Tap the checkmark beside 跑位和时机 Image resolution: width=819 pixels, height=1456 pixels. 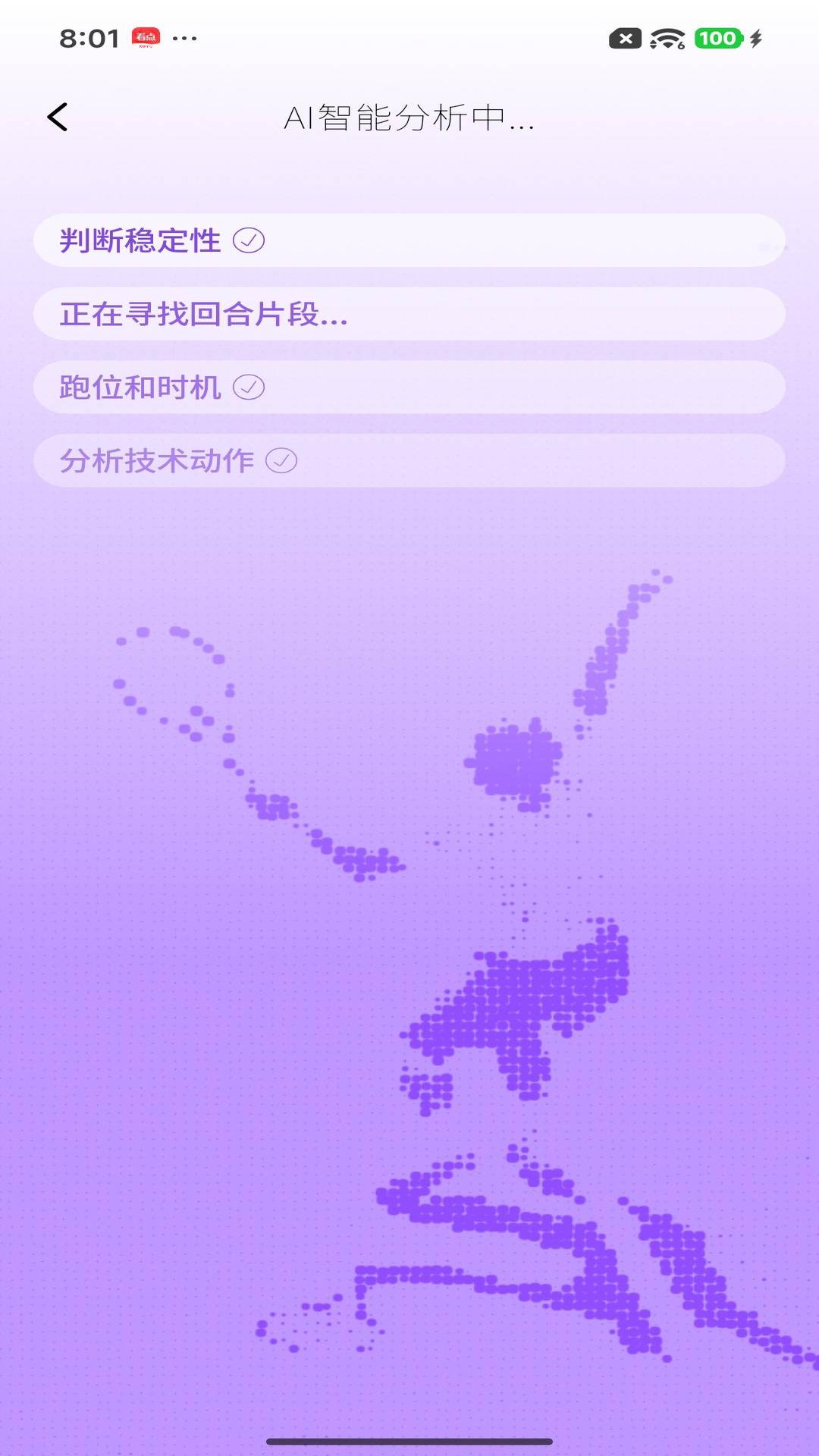tap(250, 387)
